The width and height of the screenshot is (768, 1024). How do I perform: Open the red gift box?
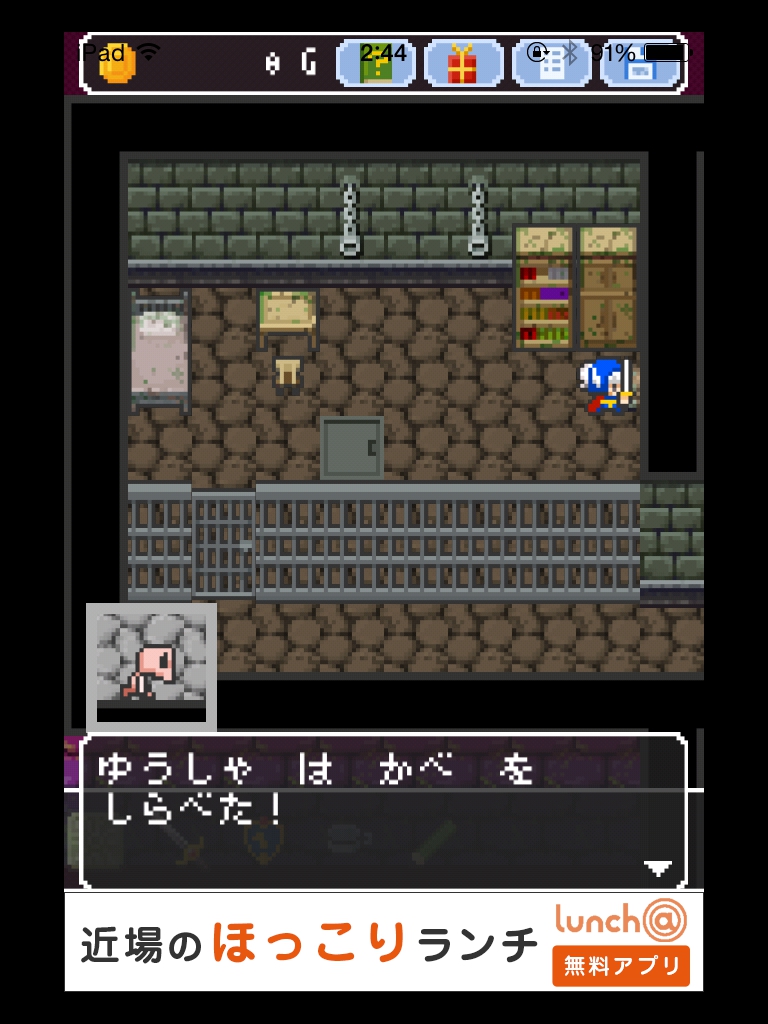463,64
